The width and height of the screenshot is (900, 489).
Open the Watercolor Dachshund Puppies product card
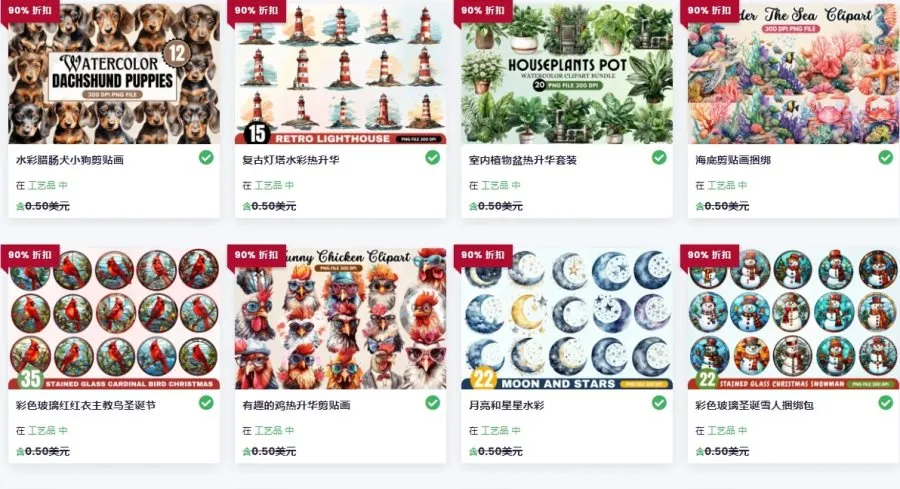pyautogui.click(x=113, y=72)
